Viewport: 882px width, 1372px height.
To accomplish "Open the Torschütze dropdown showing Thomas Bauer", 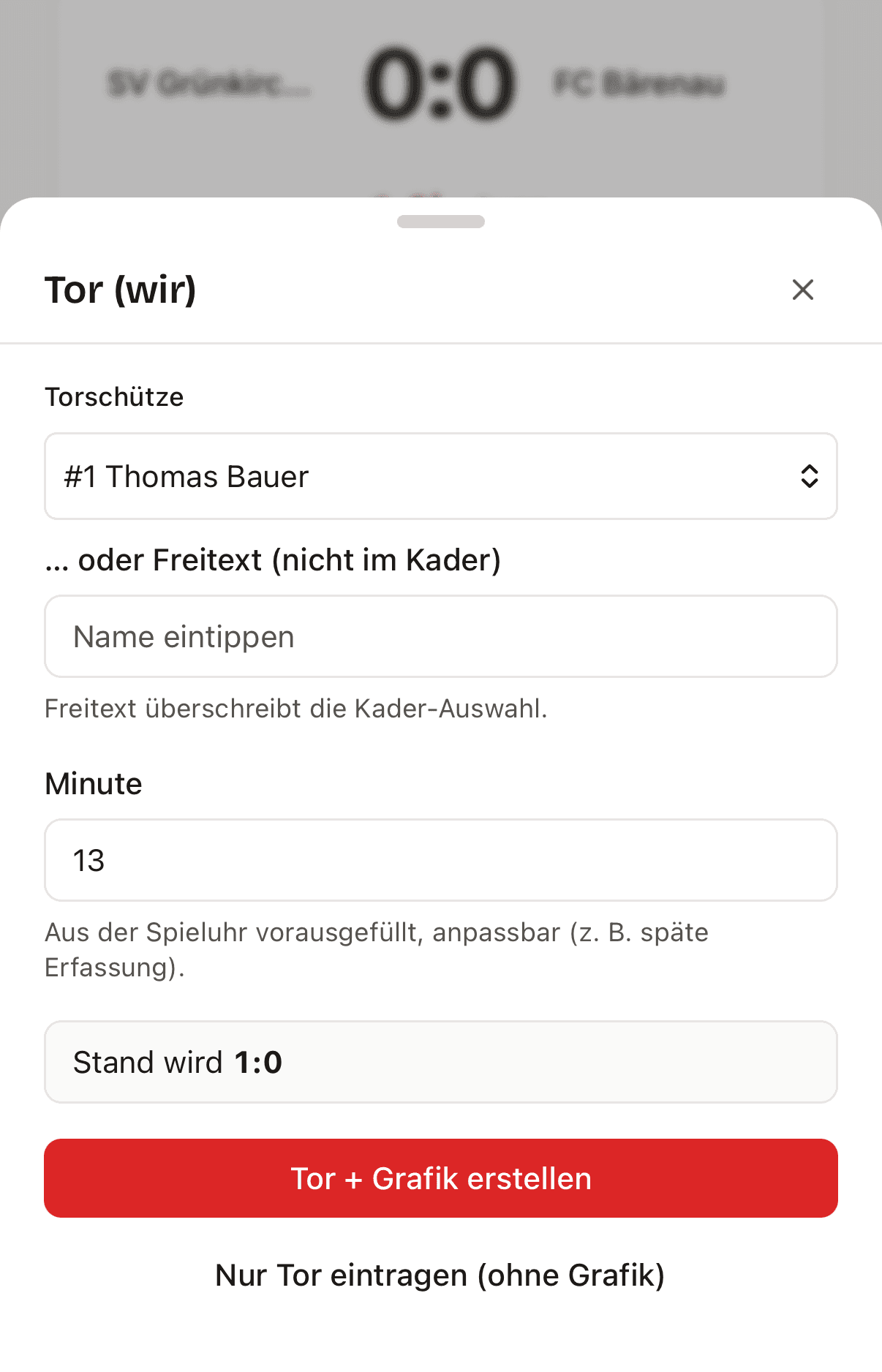I will [x=441, y=476].
